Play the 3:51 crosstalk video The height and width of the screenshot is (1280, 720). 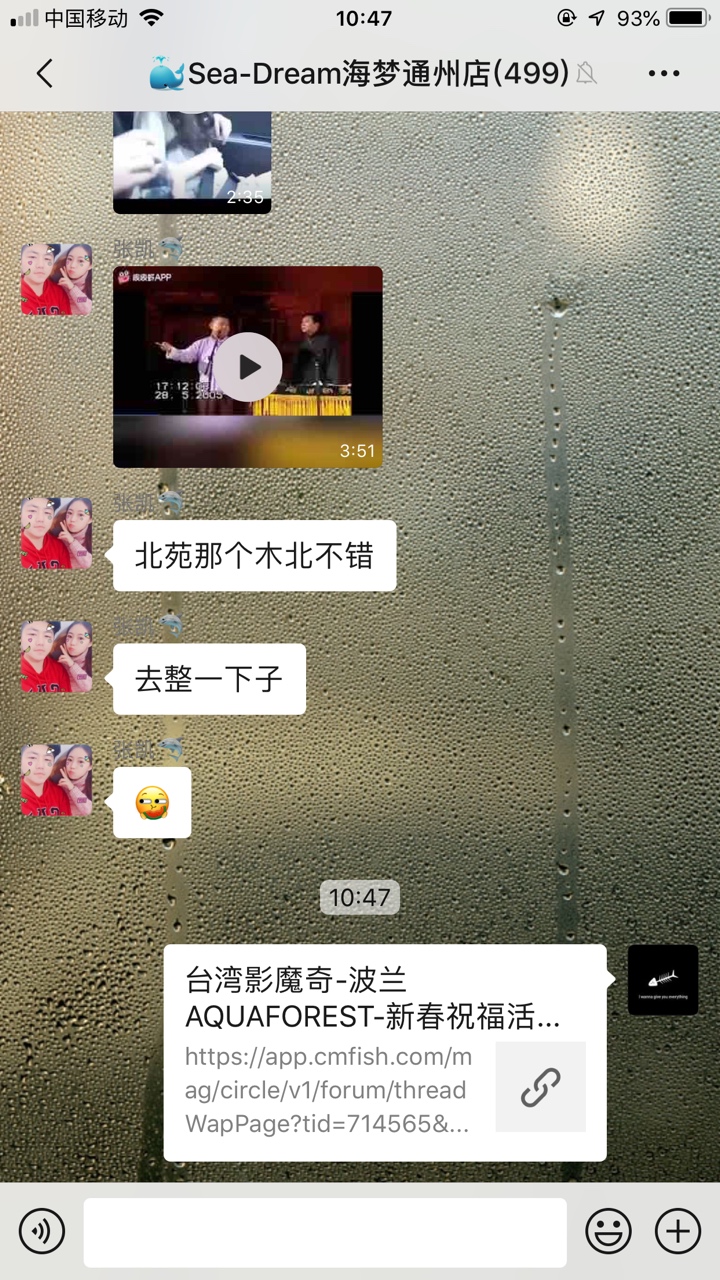(248, 367)
